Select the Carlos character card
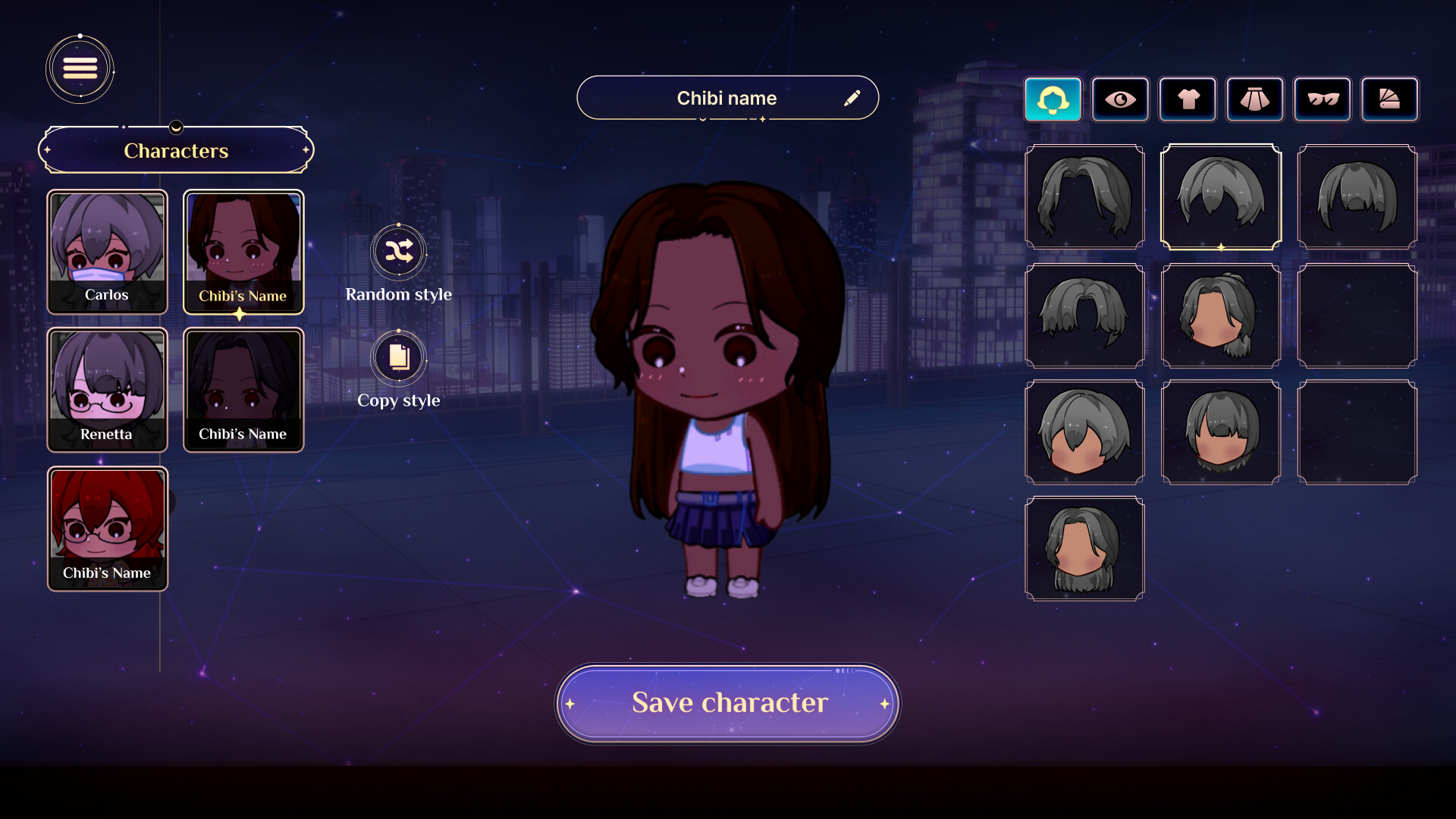 [x=107, y=252]
